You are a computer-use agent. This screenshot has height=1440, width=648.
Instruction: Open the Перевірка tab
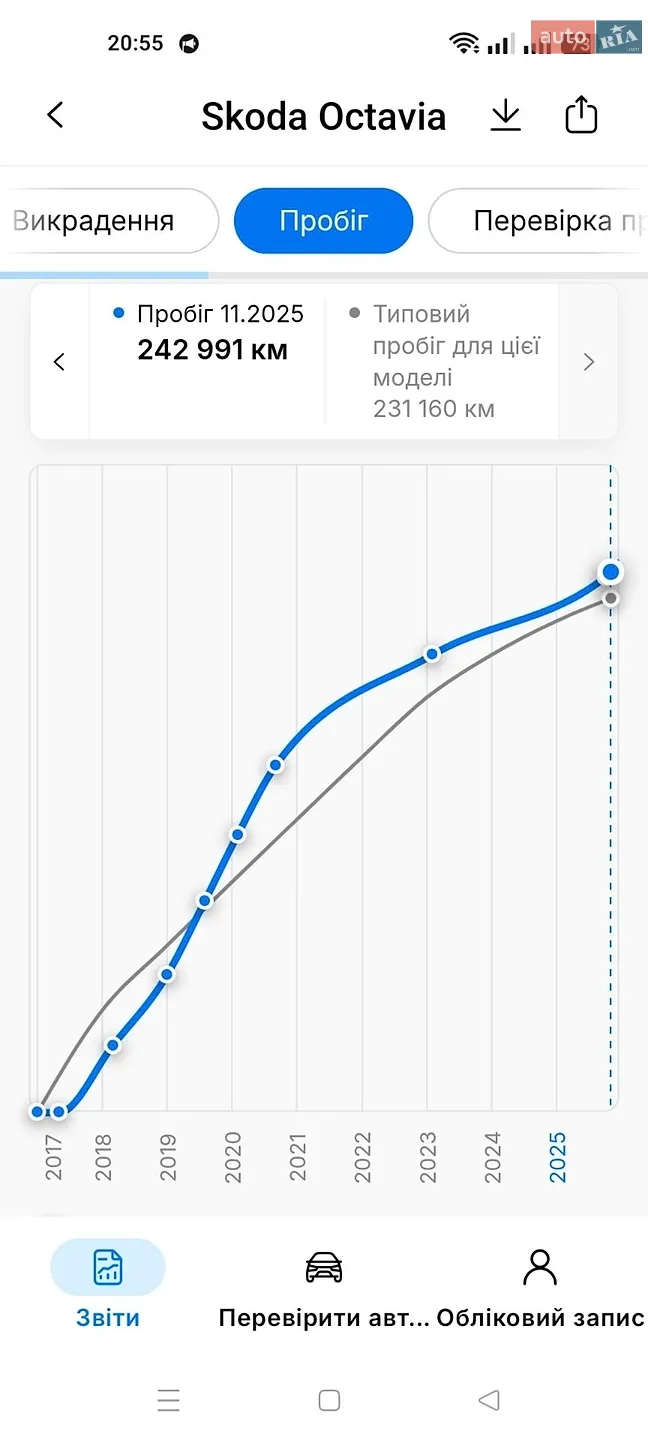coord(538,221)
